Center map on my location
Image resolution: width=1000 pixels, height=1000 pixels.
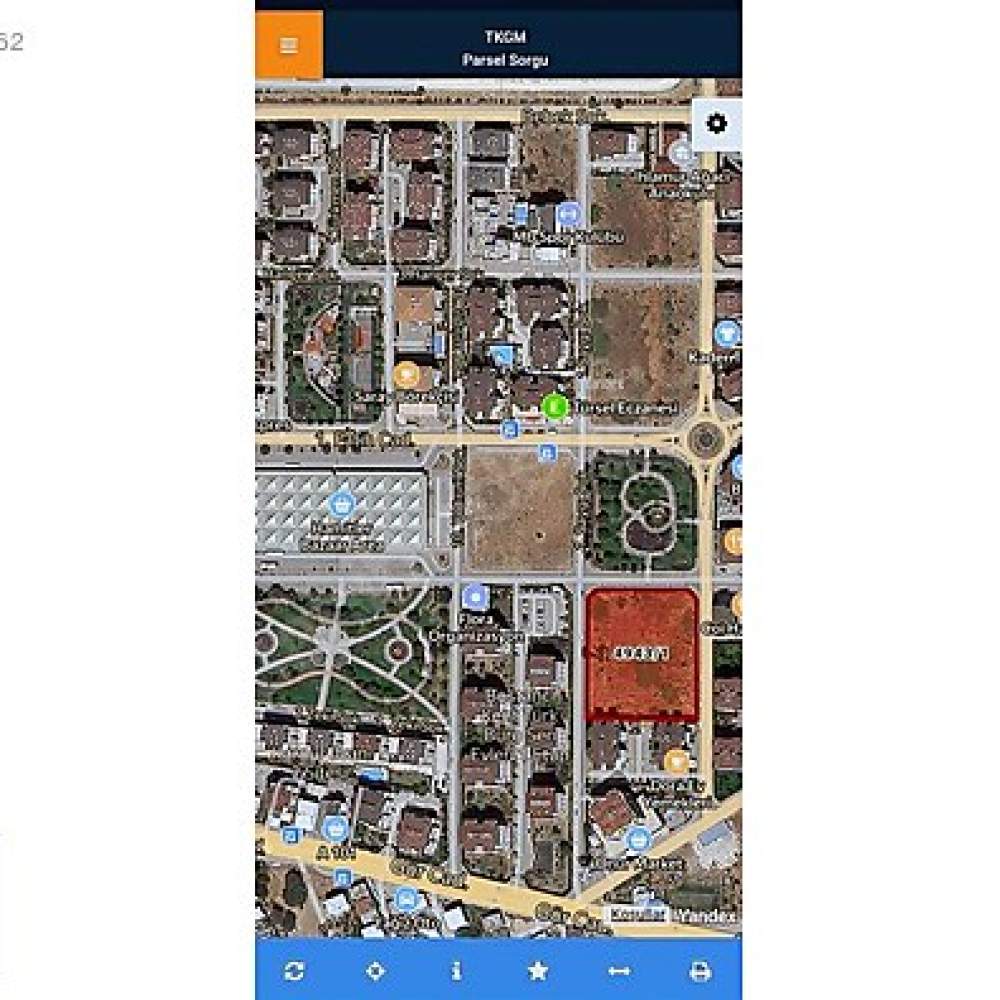tap(376, 970)
